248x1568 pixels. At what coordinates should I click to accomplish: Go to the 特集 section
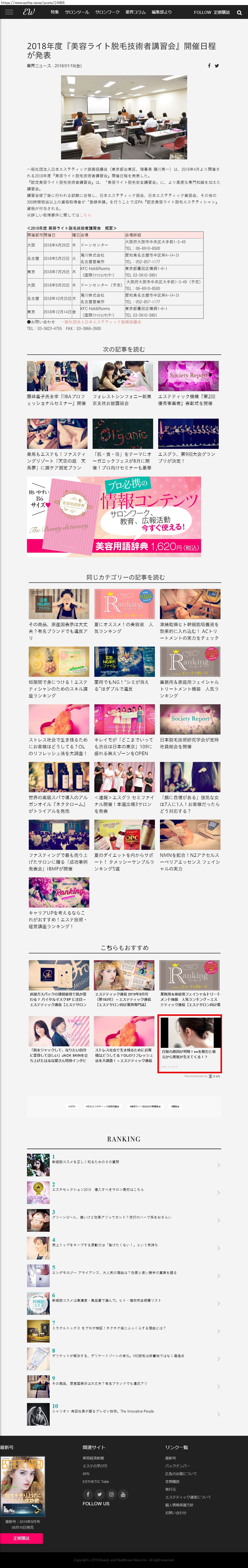tap(55, 12)
